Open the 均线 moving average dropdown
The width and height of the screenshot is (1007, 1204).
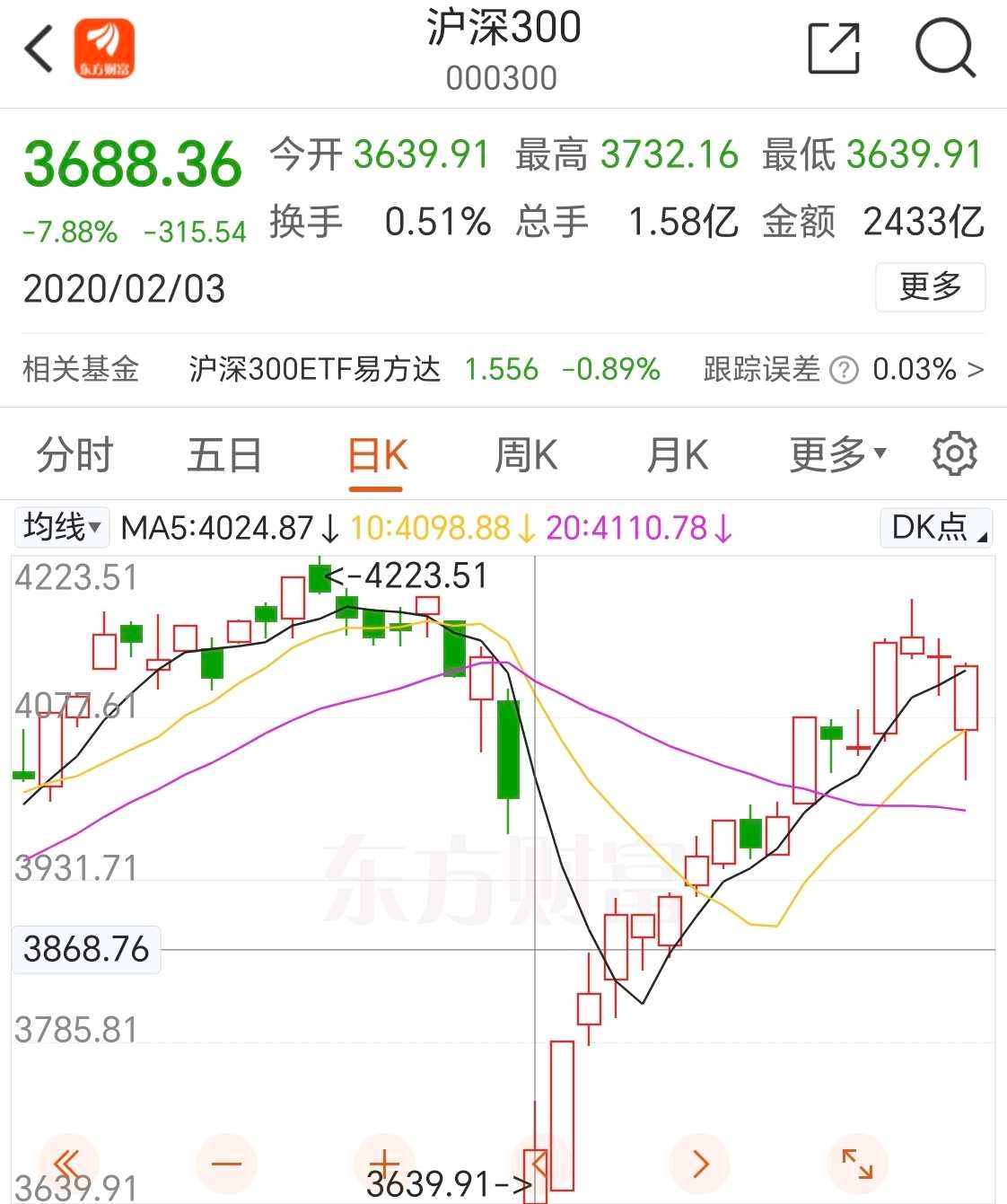(x=59, y=527)
